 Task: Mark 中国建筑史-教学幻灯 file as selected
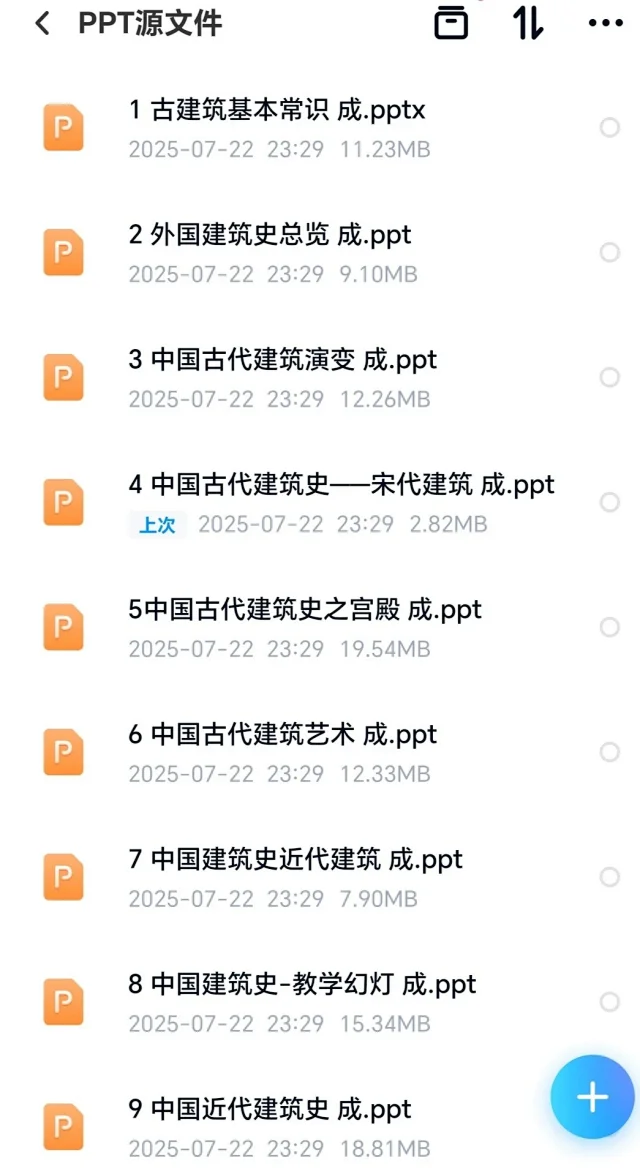(610, 1002)
